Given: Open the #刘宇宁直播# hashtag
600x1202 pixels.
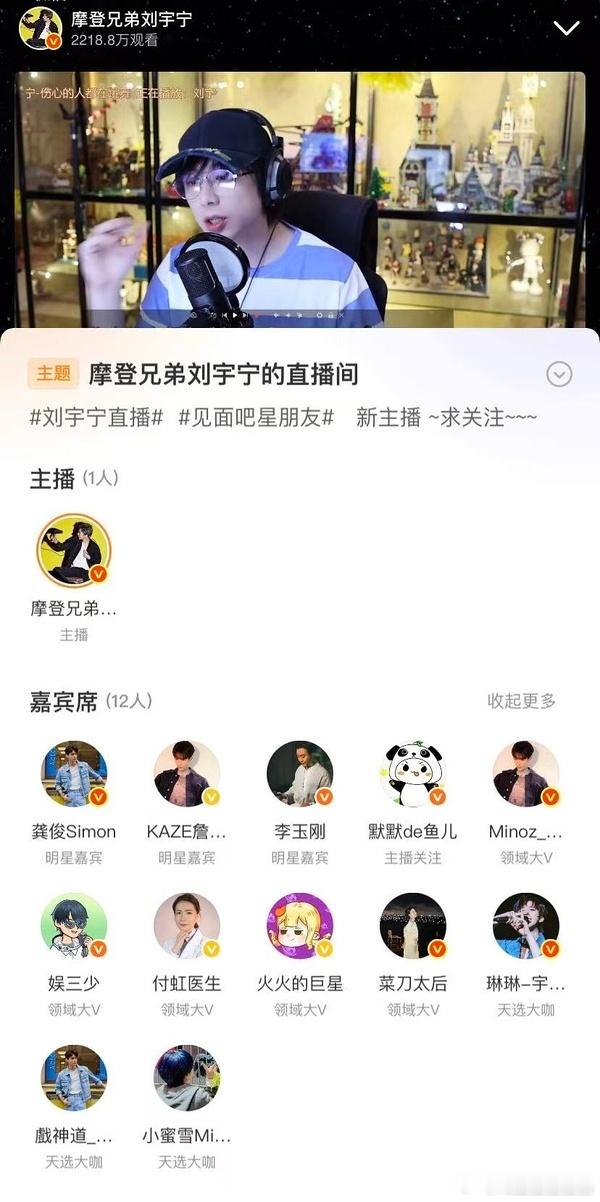Looking at the screenshot, I should [96, 417].
